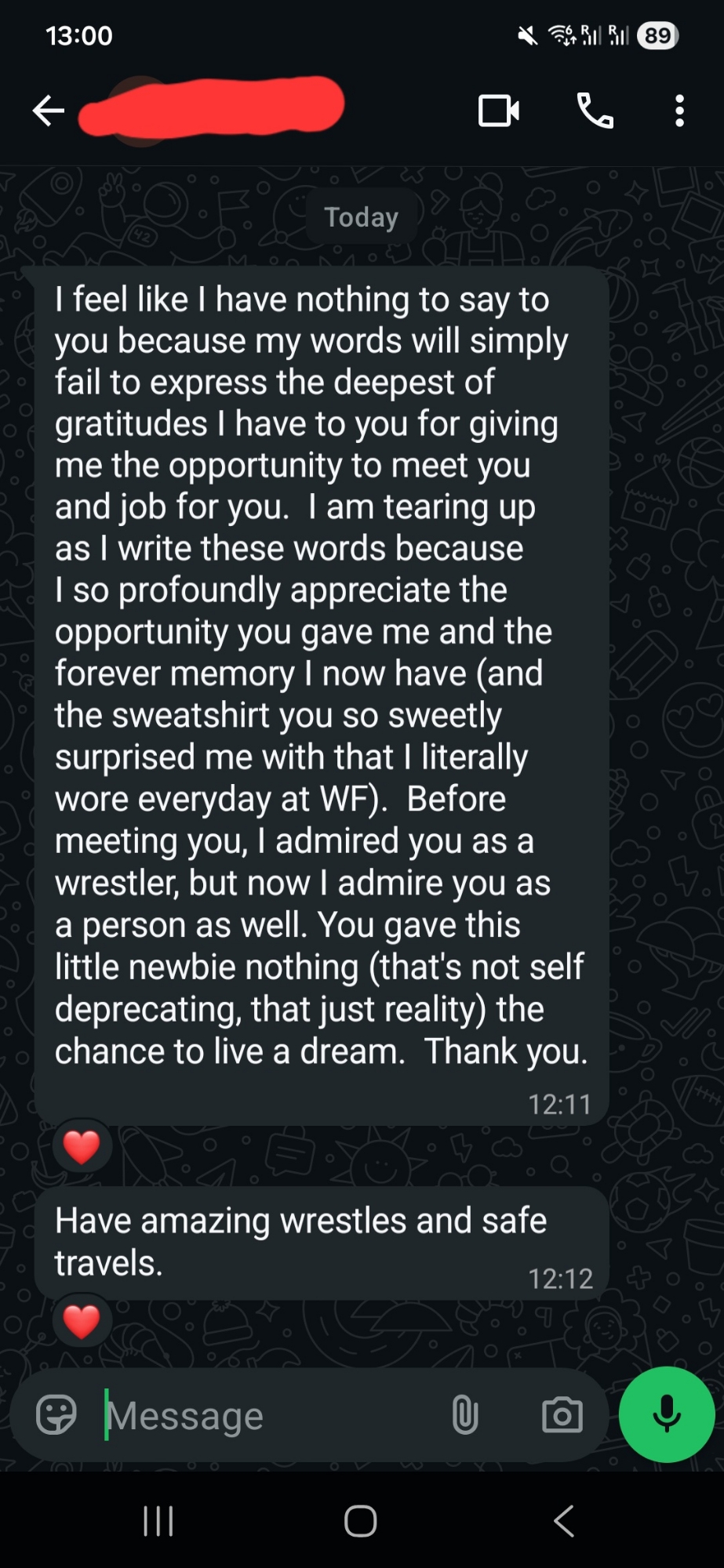Screen dimensions: 724x1568
Task: Open the three-dot overflow menu
Action: pyautogui.click(x=679, y=111)
